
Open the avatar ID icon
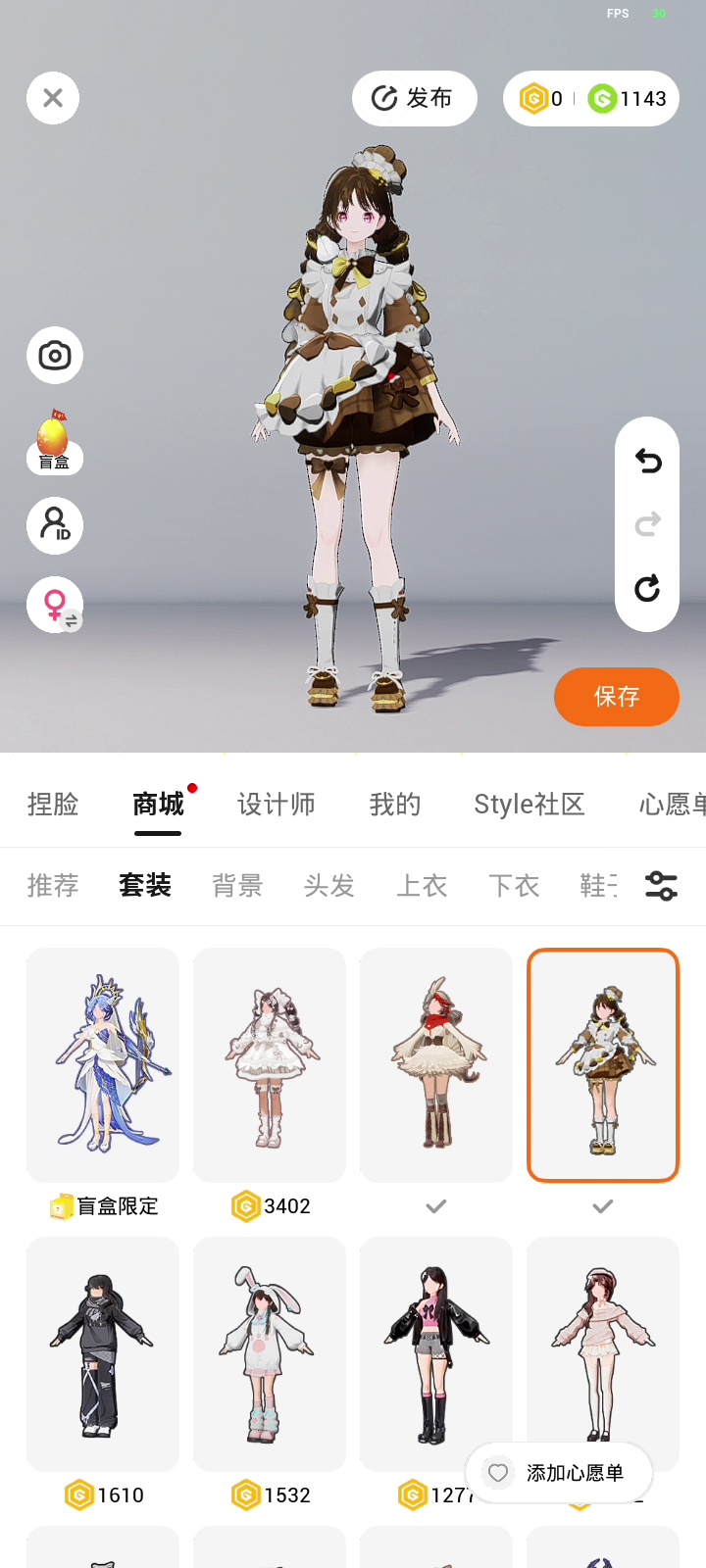[x=54, y=525]
